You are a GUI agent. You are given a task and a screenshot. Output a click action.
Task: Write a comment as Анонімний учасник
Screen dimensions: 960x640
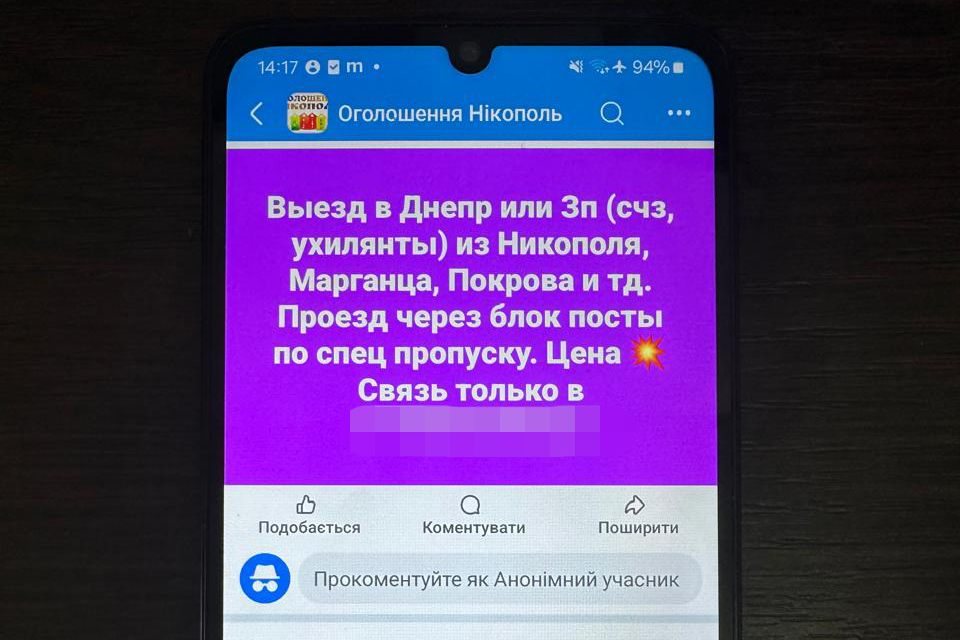(497, 579)
